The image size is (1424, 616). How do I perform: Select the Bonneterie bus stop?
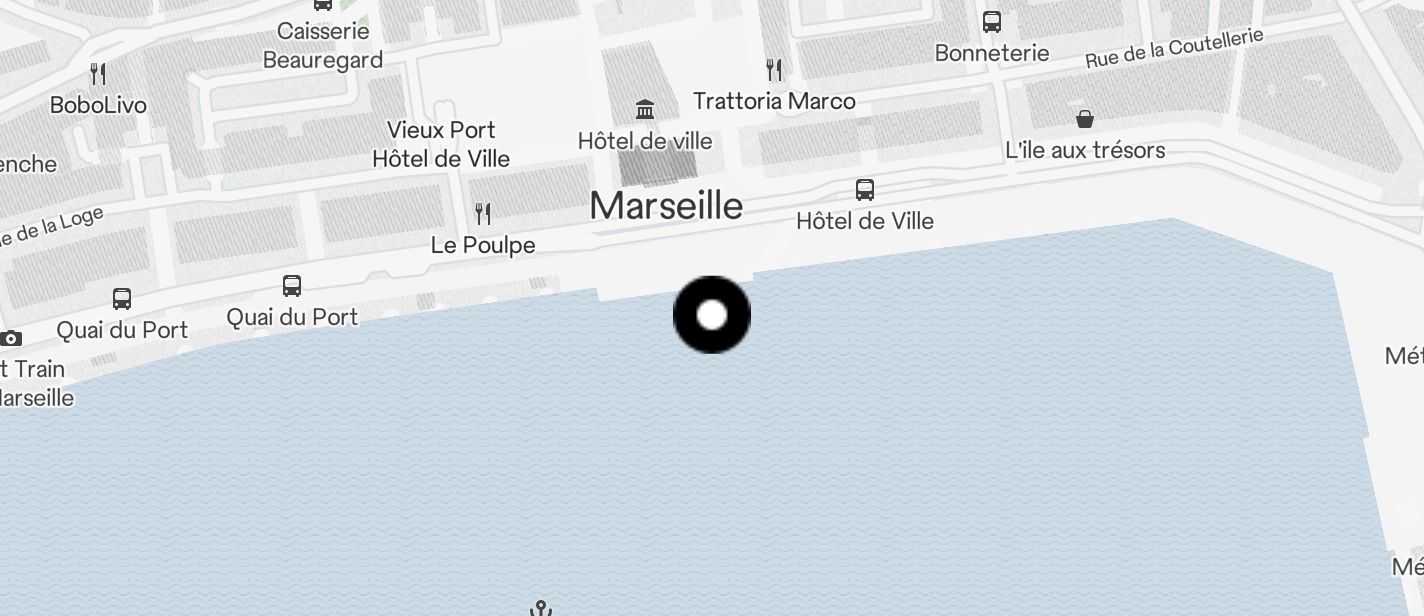992,22
